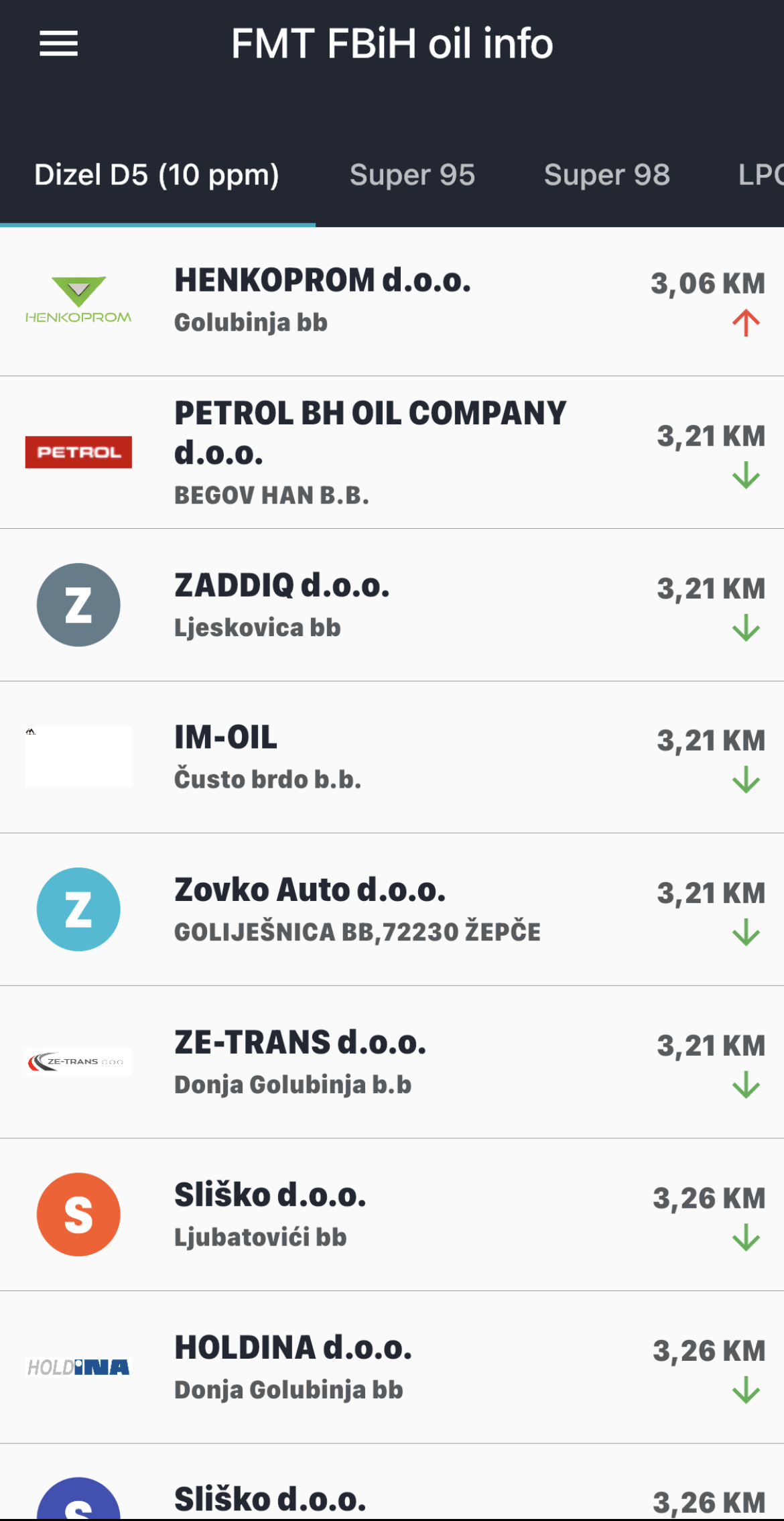Select the Dizel D5 (10 ppm) tab
The width and height of the screenshot is (784, 1521).
click(x=157, y=175)
